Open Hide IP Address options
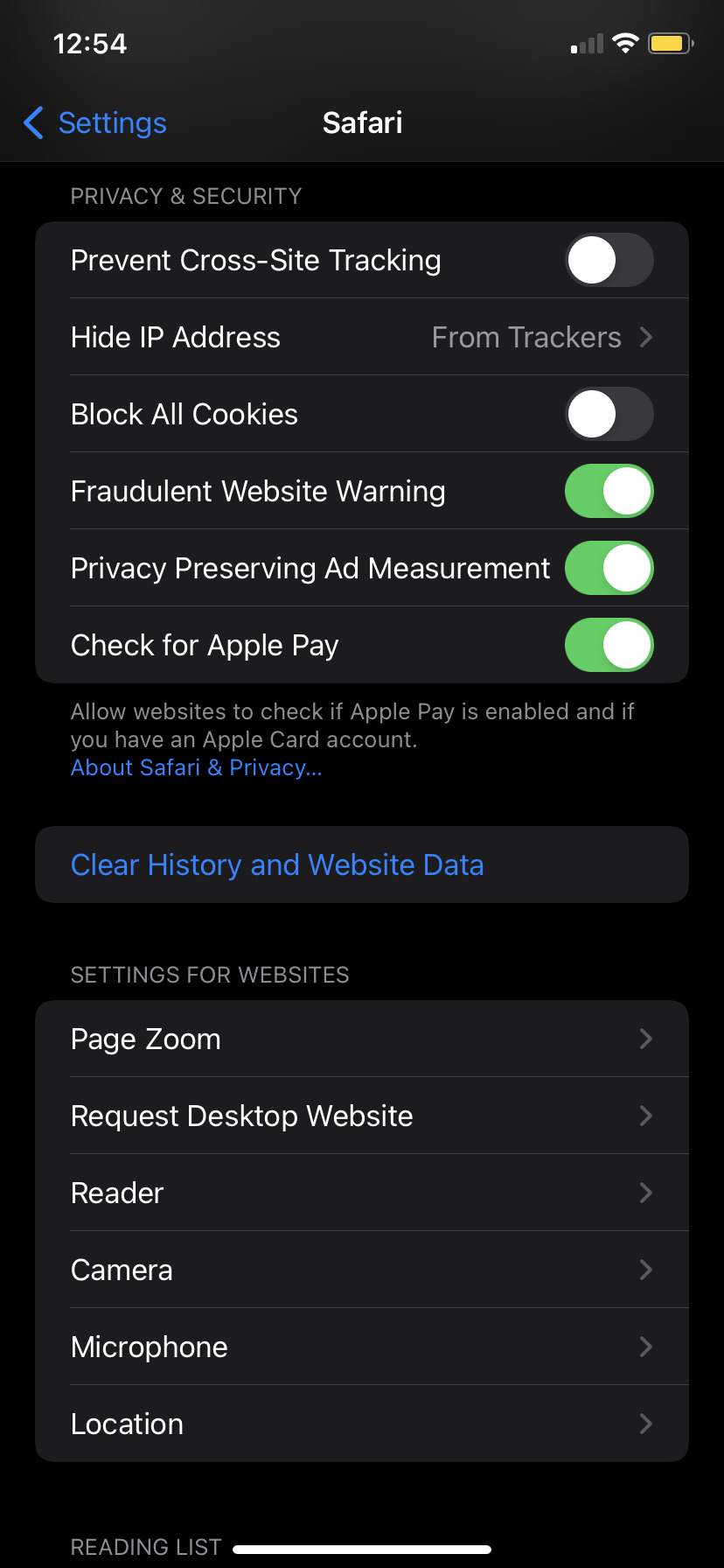The image size is (724, 1568). [362, 337]
